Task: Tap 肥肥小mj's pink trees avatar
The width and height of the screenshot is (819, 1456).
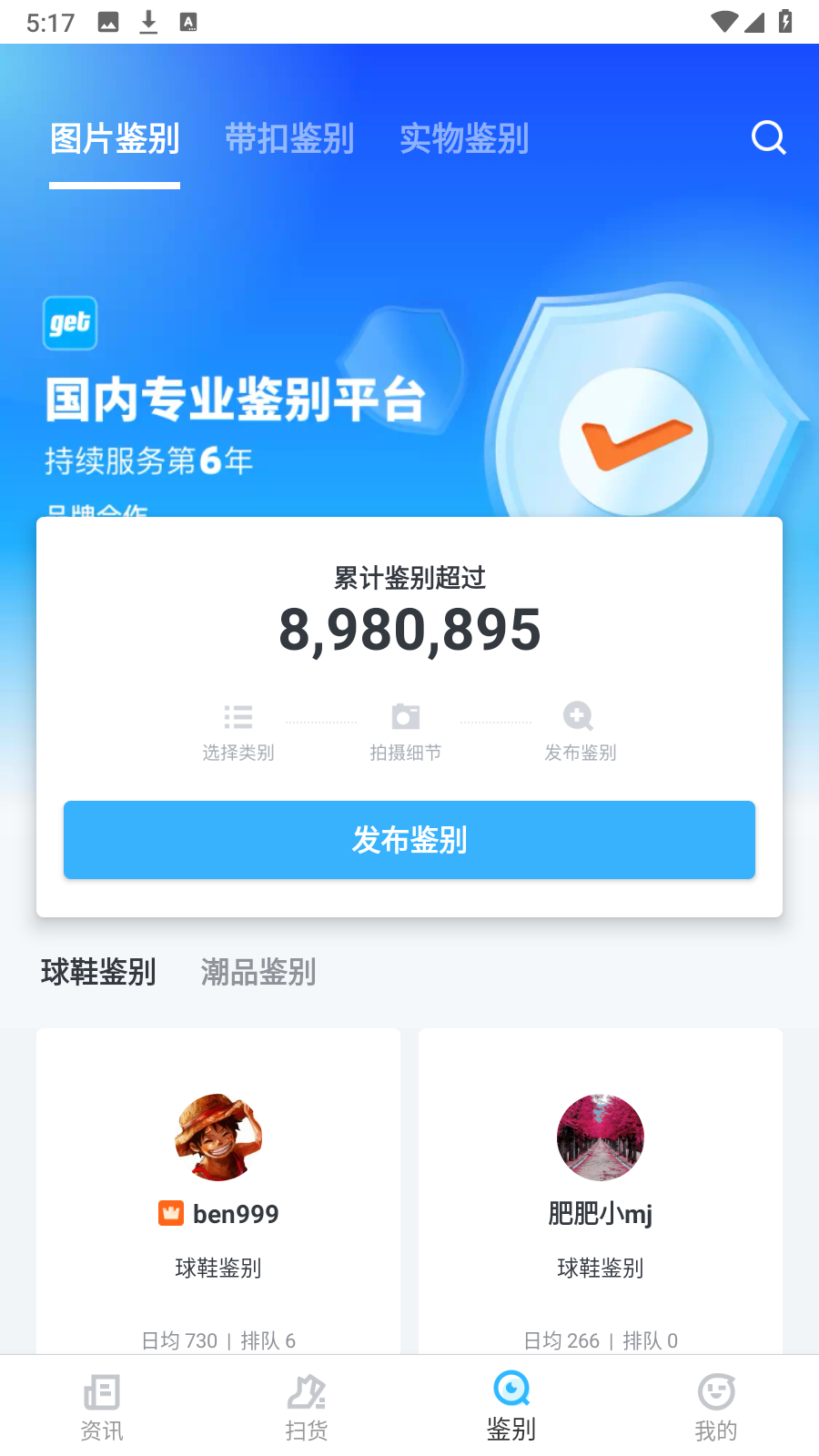Action: click(x=601, y=1137)
